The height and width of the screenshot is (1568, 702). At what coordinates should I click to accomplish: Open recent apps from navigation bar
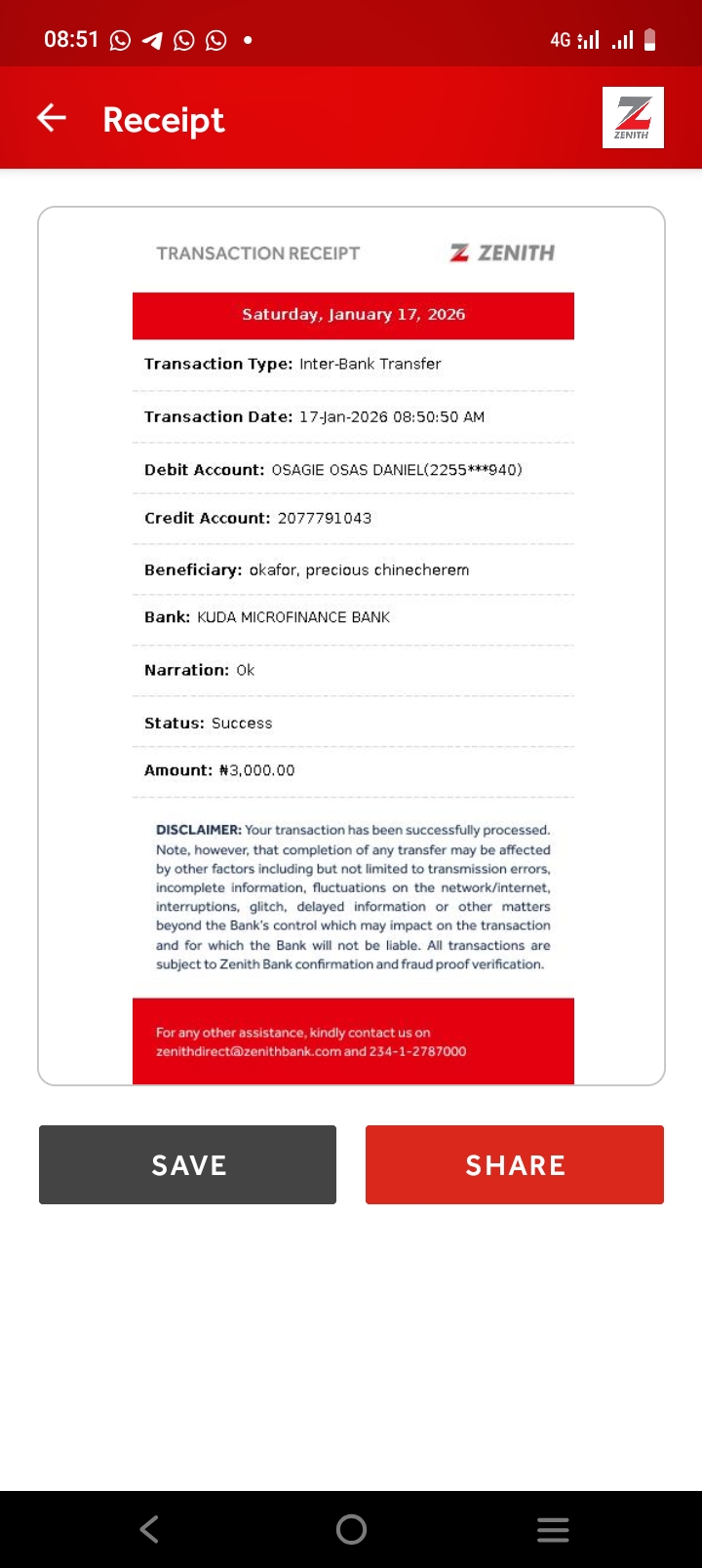[x=552, y=1529]
